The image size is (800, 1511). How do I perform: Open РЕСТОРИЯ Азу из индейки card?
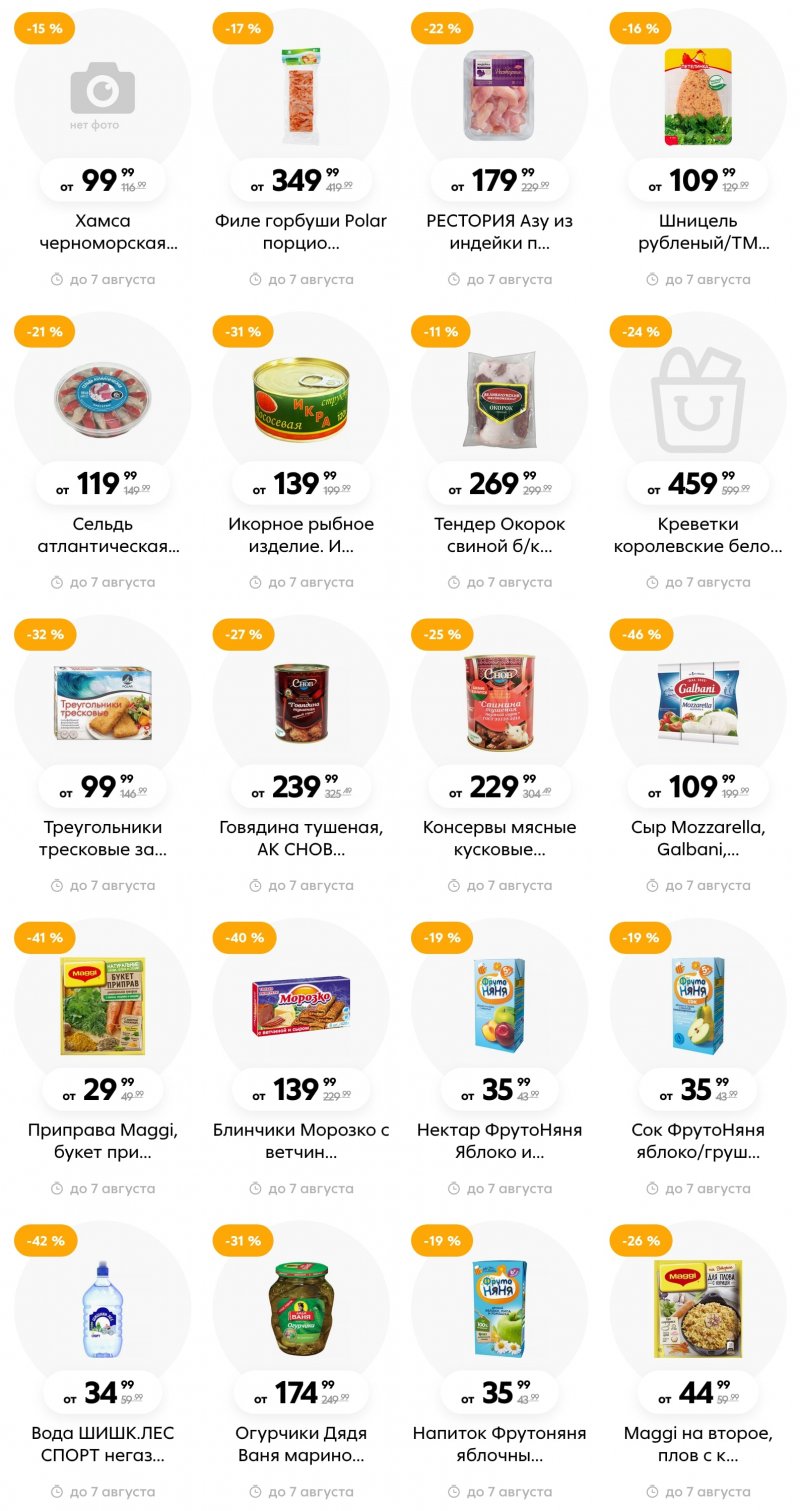point(499,232)
